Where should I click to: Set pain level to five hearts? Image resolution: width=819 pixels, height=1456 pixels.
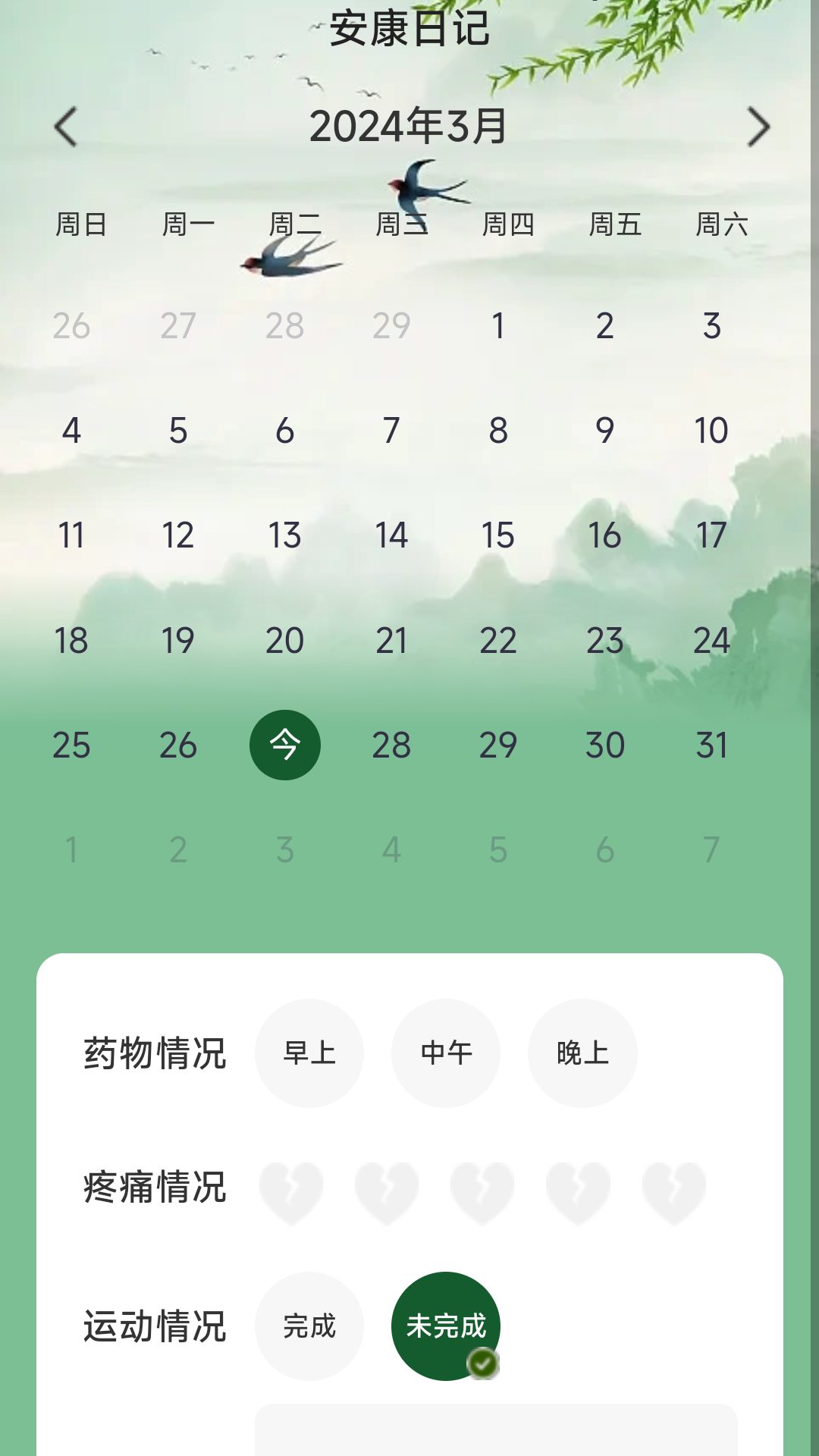click(673, 1191)
